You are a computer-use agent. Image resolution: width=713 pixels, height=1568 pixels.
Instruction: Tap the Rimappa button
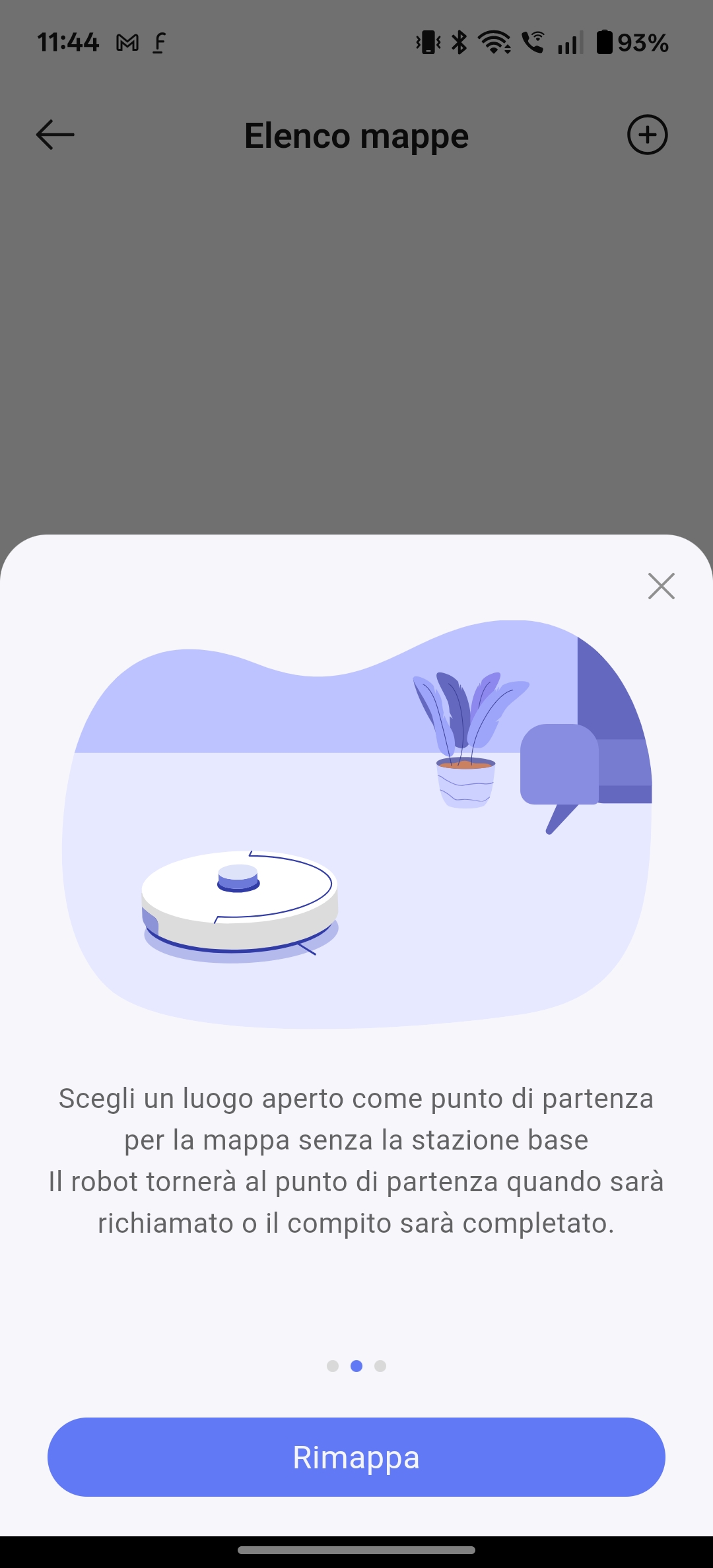356,1456
